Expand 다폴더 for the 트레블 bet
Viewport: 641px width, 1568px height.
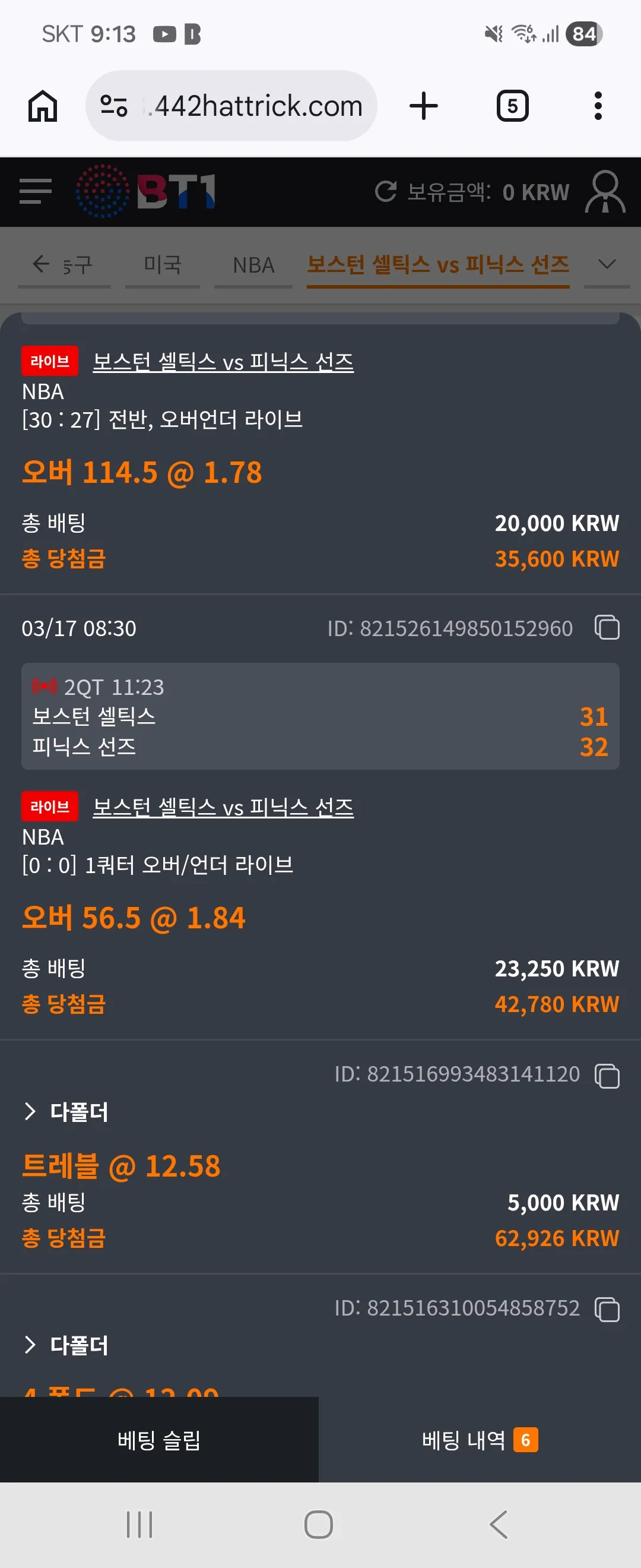66,1111
